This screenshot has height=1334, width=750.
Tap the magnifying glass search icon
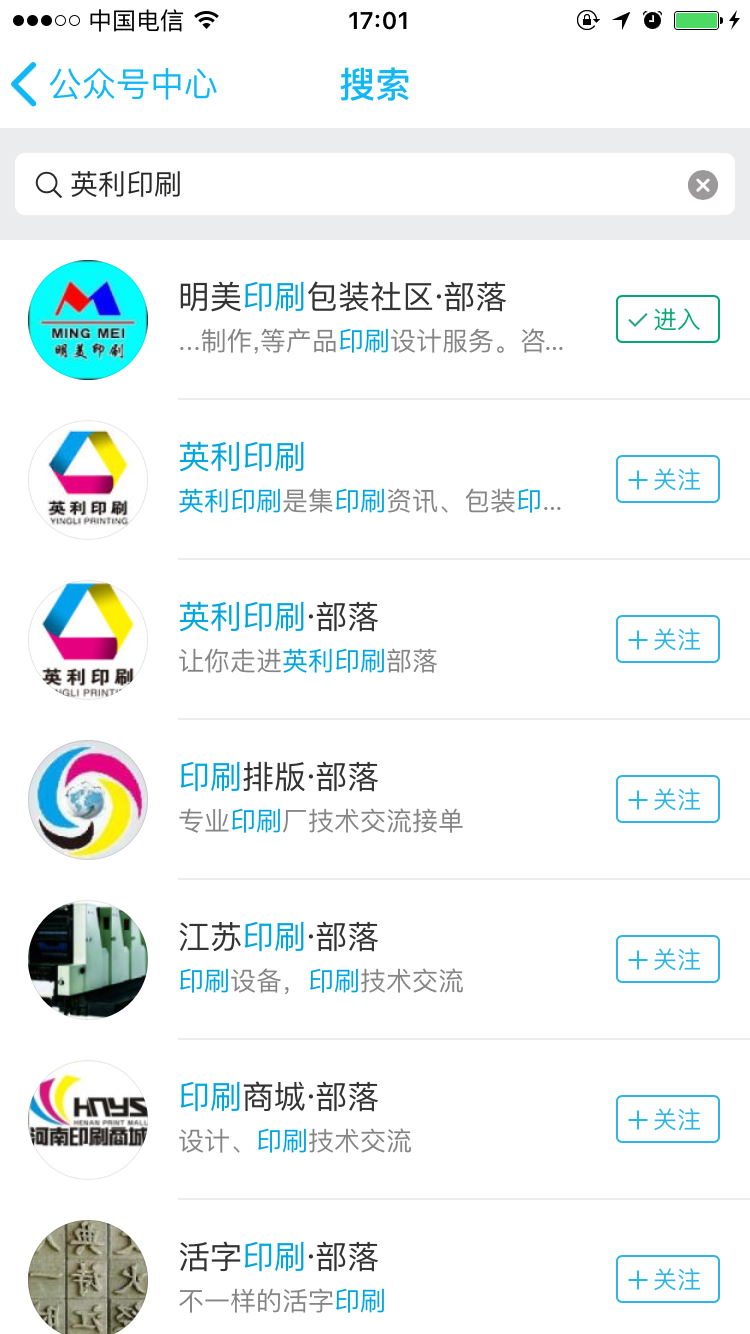[x=47, y=184]
